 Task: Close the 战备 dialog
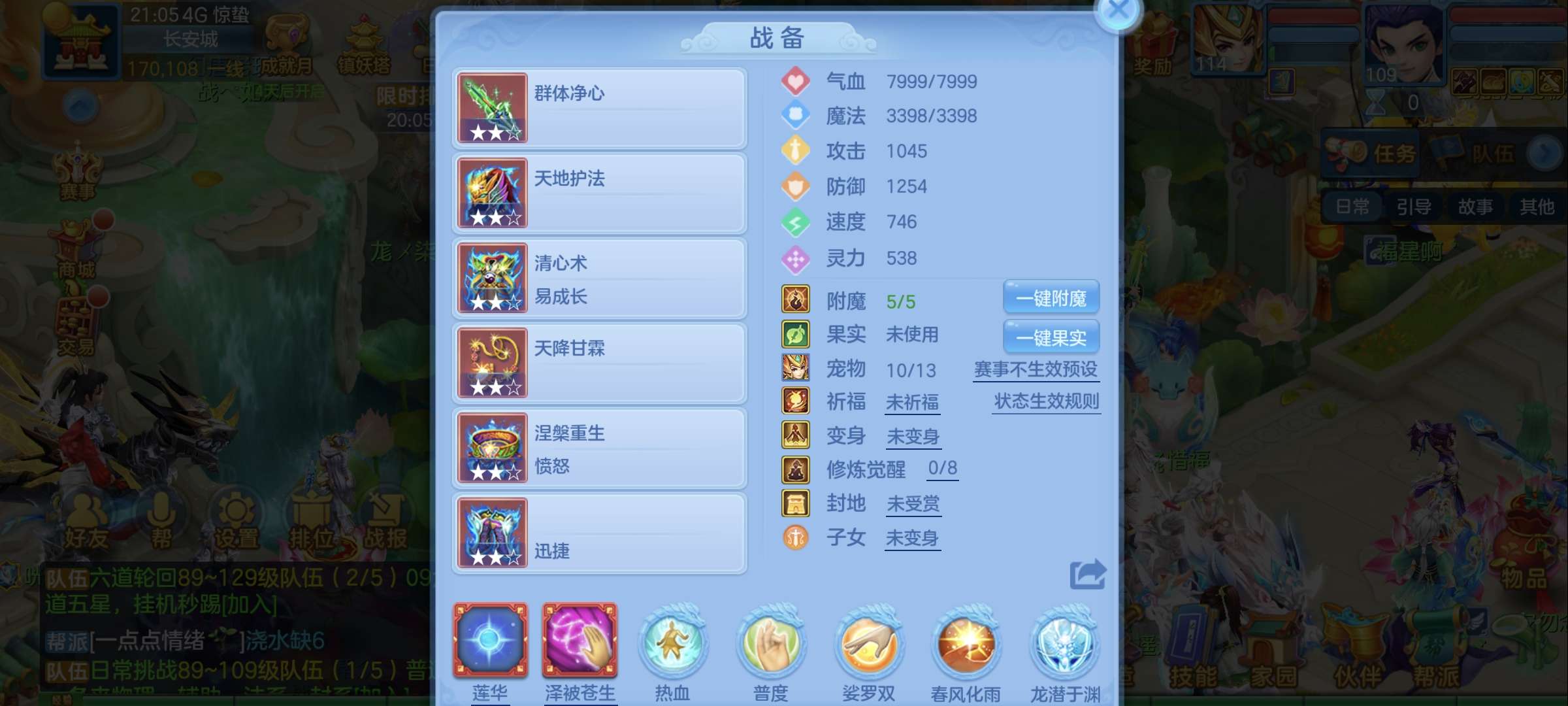1118,11
